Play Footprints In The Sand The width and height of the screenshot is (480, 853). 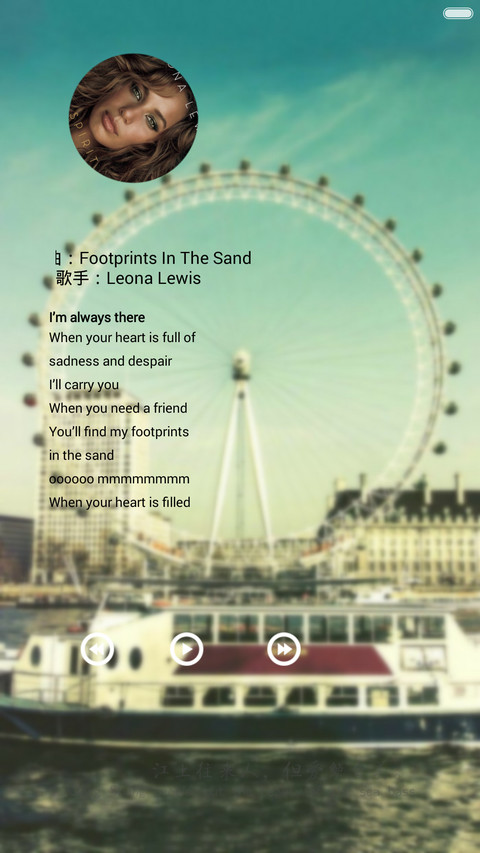coord(187,649)
